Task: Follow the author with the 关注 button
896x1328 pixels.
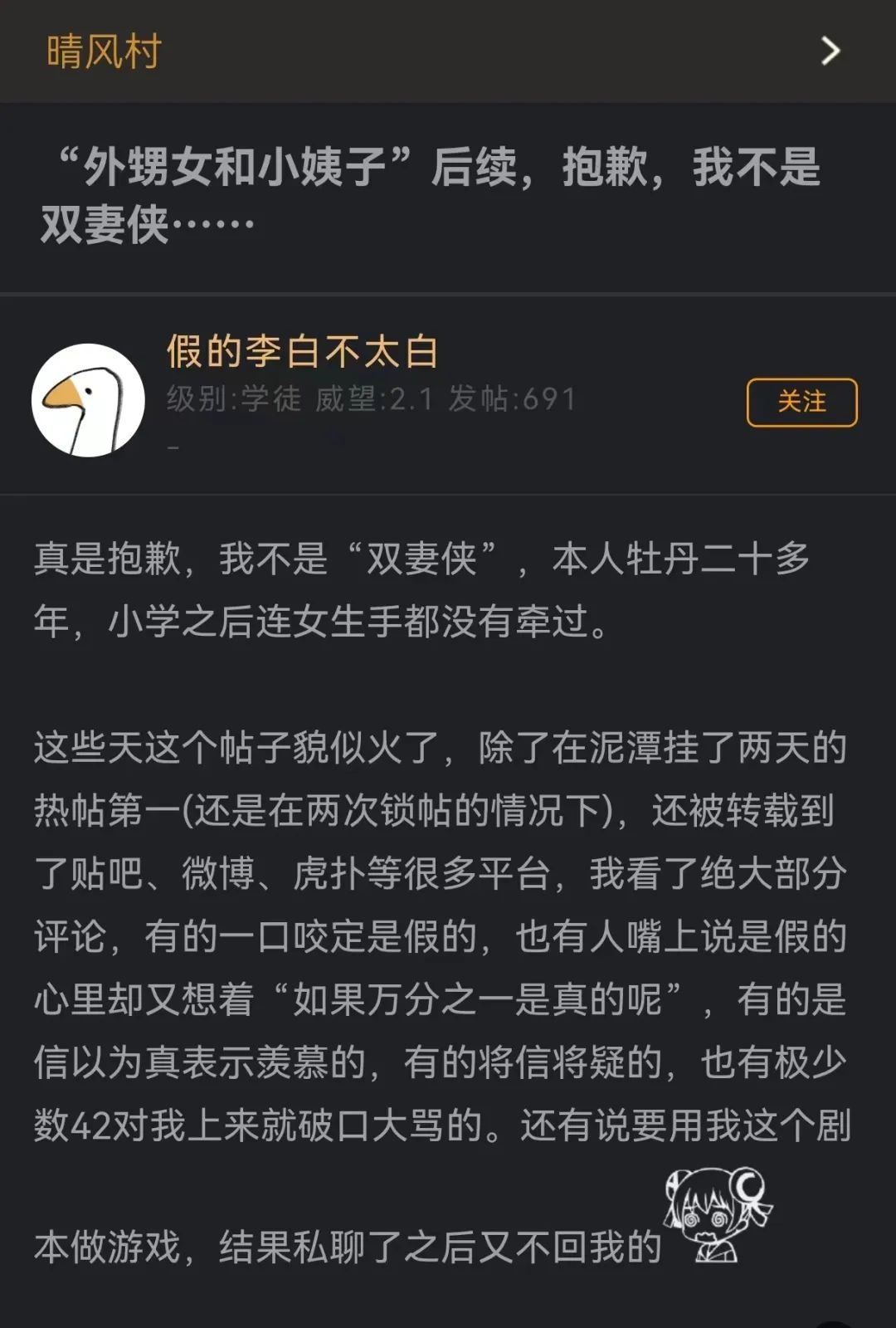Action: pos(801,403)
